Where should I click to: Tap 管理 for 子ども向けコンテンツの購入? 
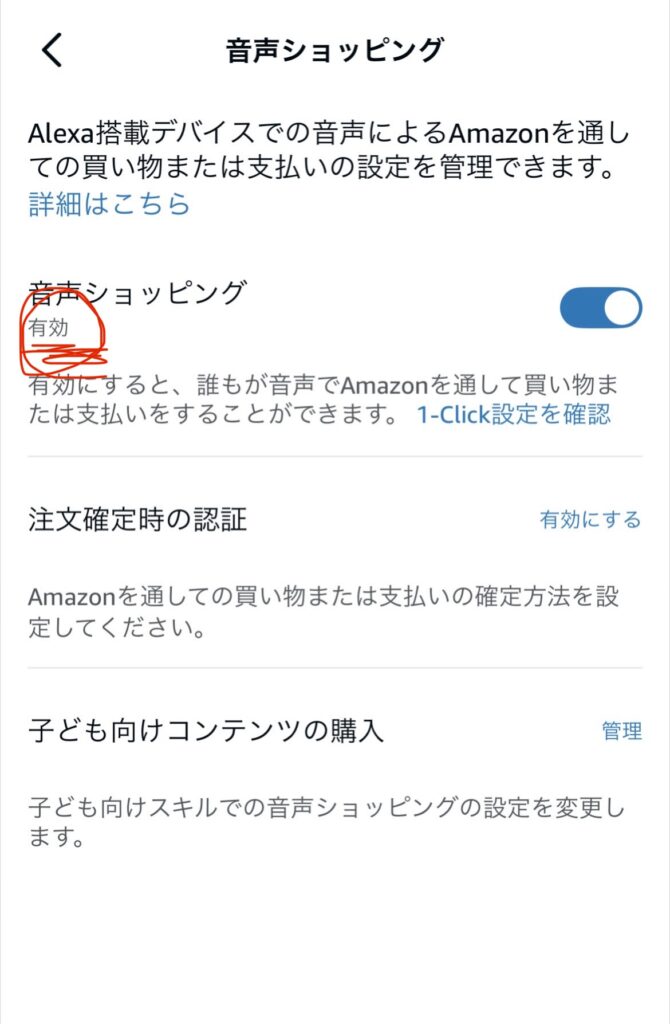point(621,731)
